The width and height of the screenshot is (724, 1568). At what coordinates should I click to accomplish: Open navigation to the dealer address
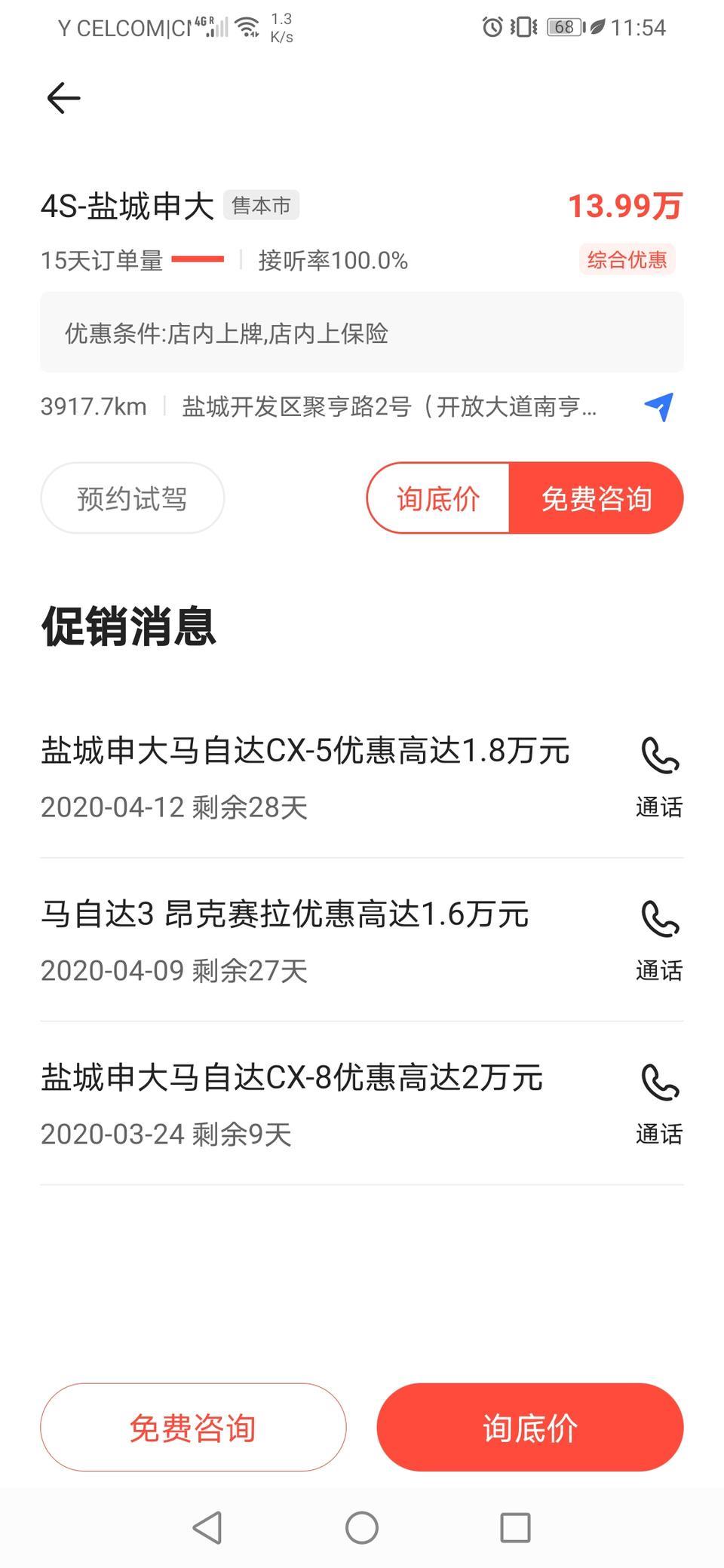pos(658,407)
